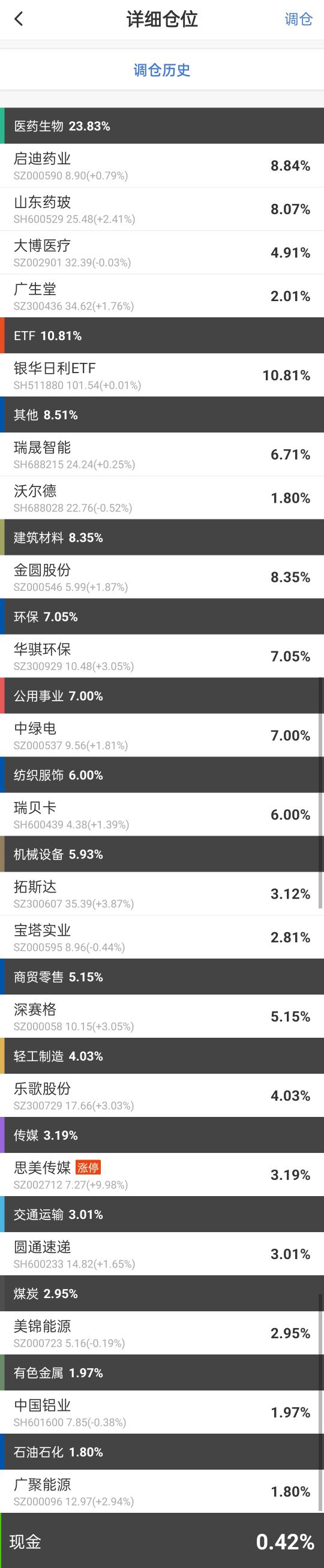324x1568 pixels.
Task: Open 银华日利ETF position
Action: (x=162, y=375)
